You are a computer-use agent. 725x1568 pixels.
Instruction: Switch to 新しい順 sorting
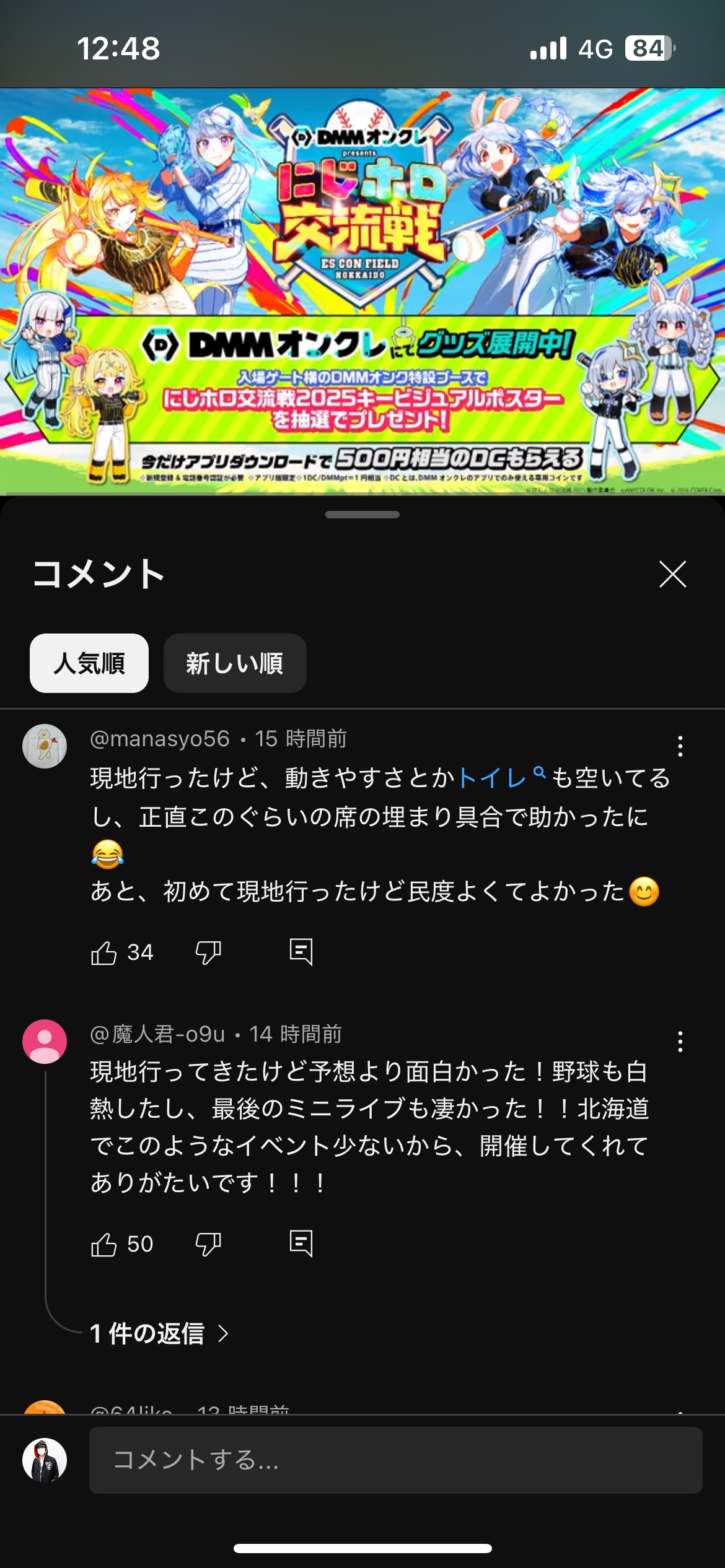click(235, 663)
